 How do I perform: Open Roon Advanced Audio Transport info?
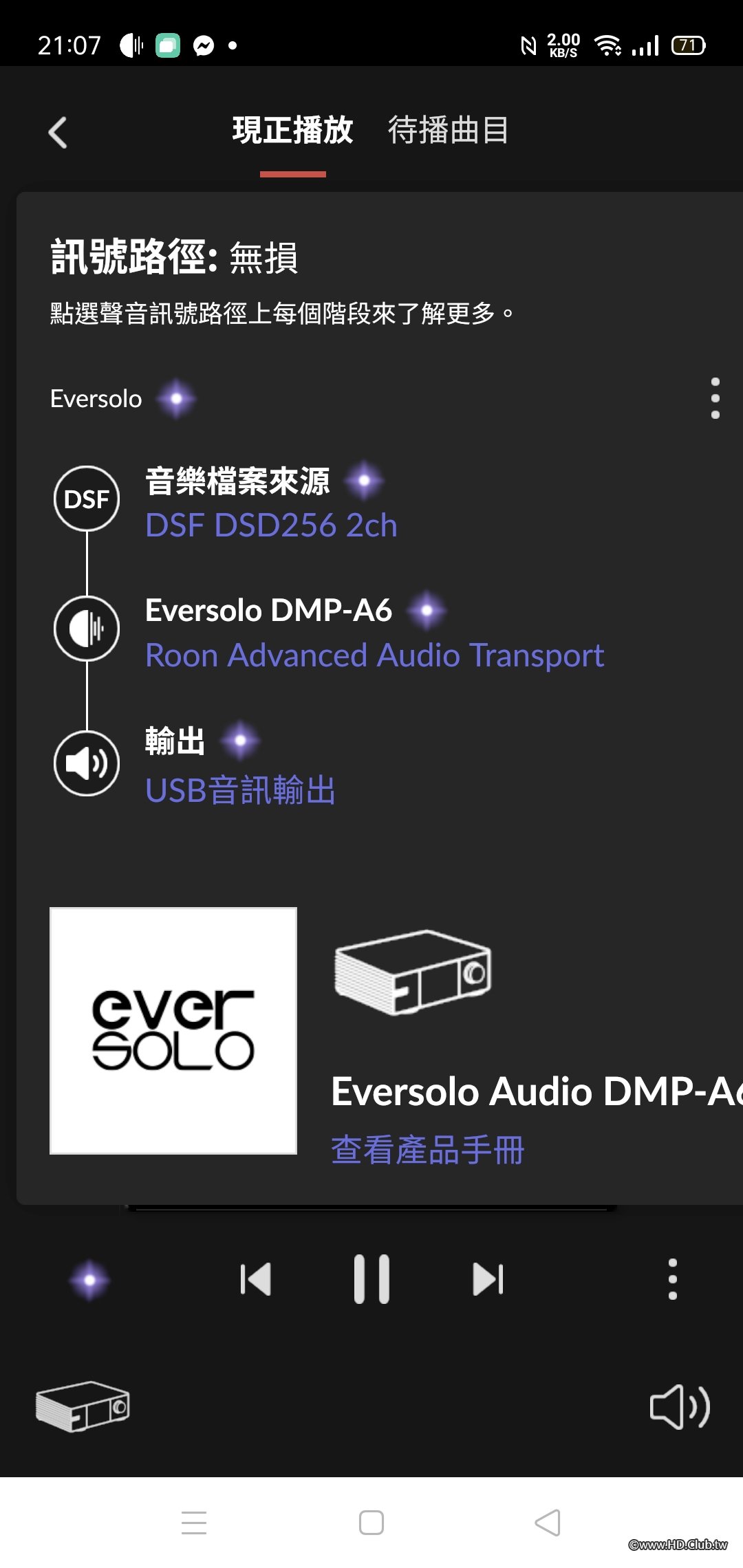(374, 655)
